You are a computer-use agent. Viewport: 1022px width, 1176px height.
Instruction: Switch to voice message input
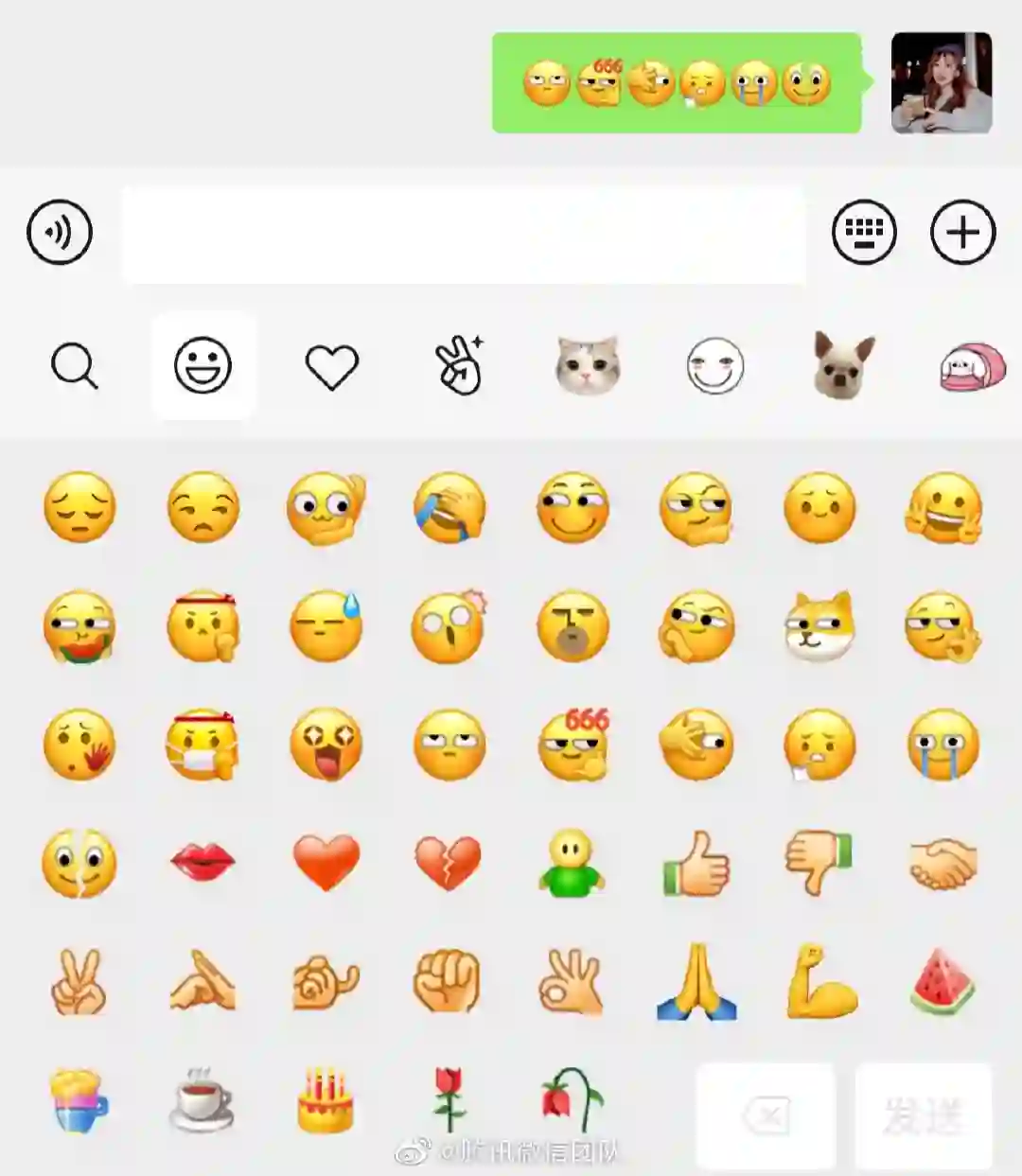tap(60, 233)
